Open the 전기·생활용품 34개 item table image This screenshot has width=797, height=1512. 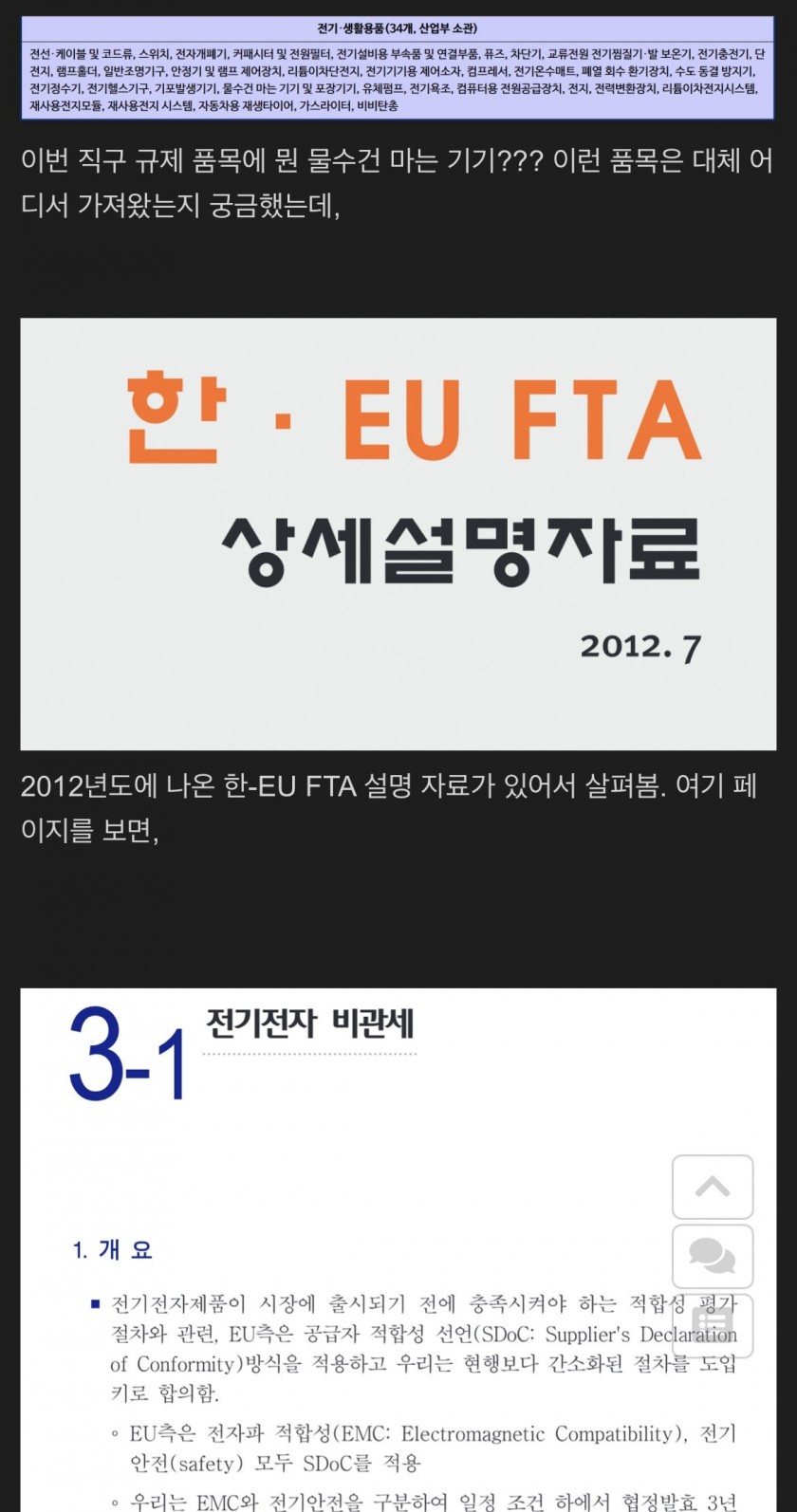coord(398,68)
